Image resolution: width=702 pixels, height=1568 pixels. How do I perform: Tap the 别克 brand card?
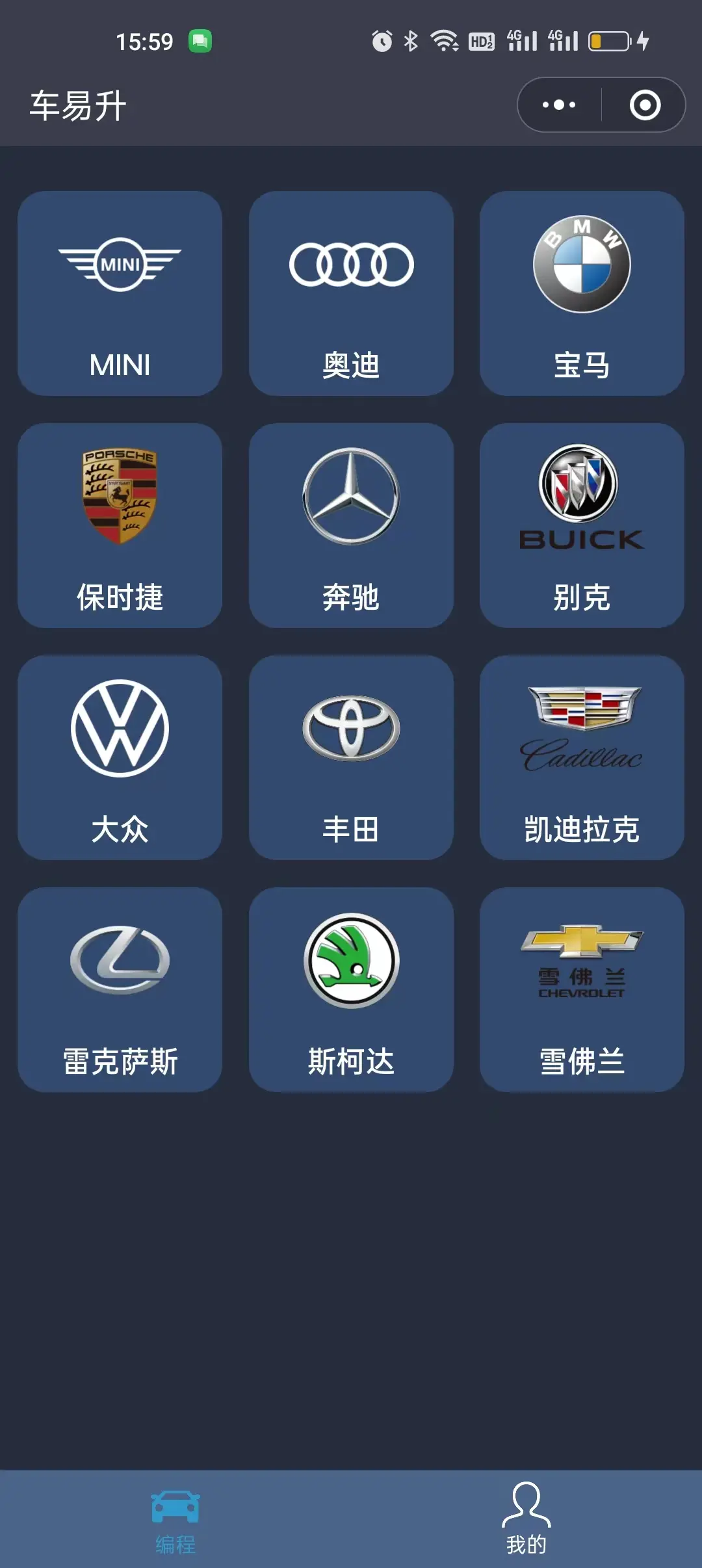pos(582,525)
